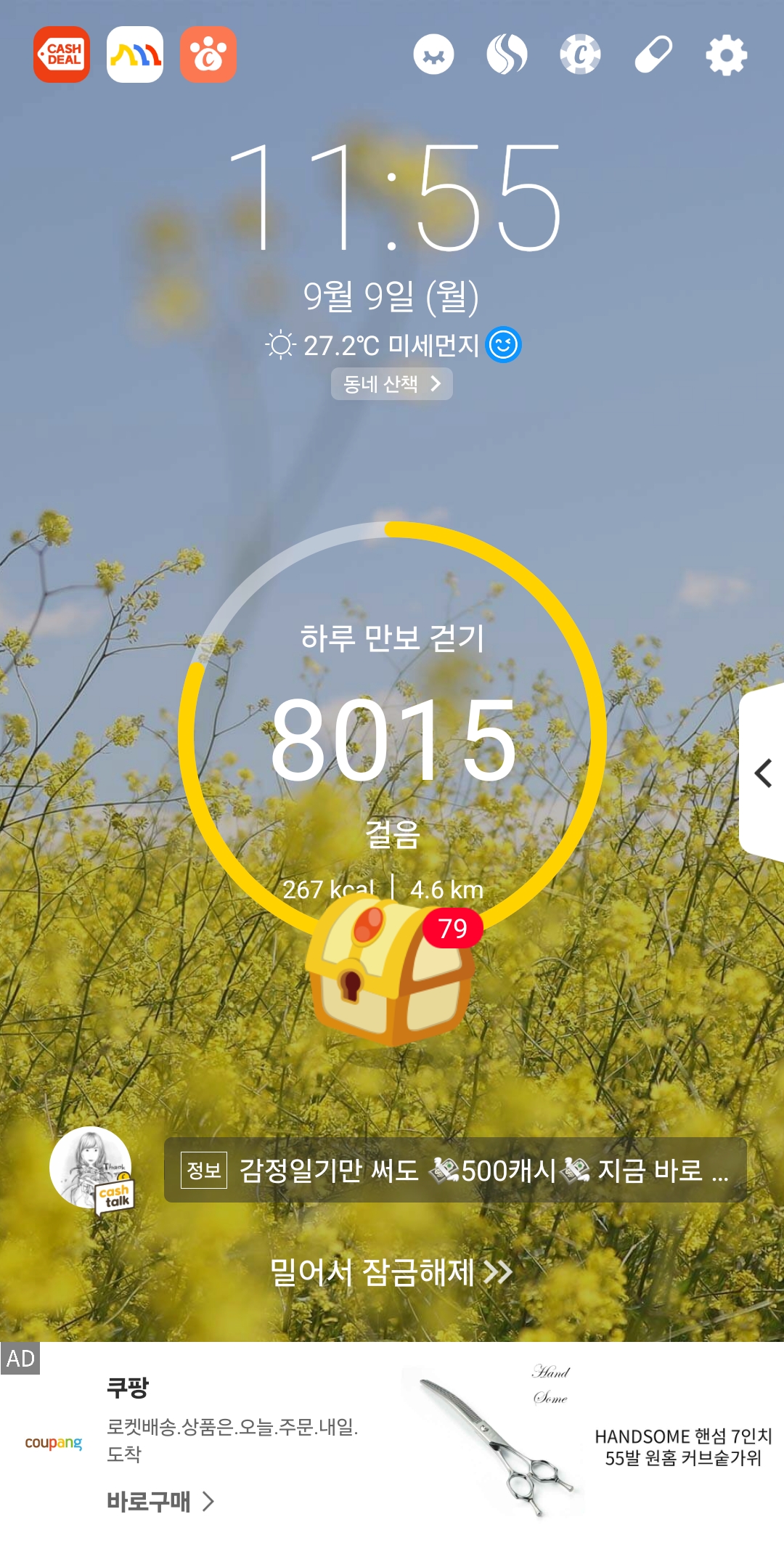Screen dimensions: 784x1546
Task: Open the Cash Talk profile avatar
Action: pyautogui.click(x=91, y=1168)
